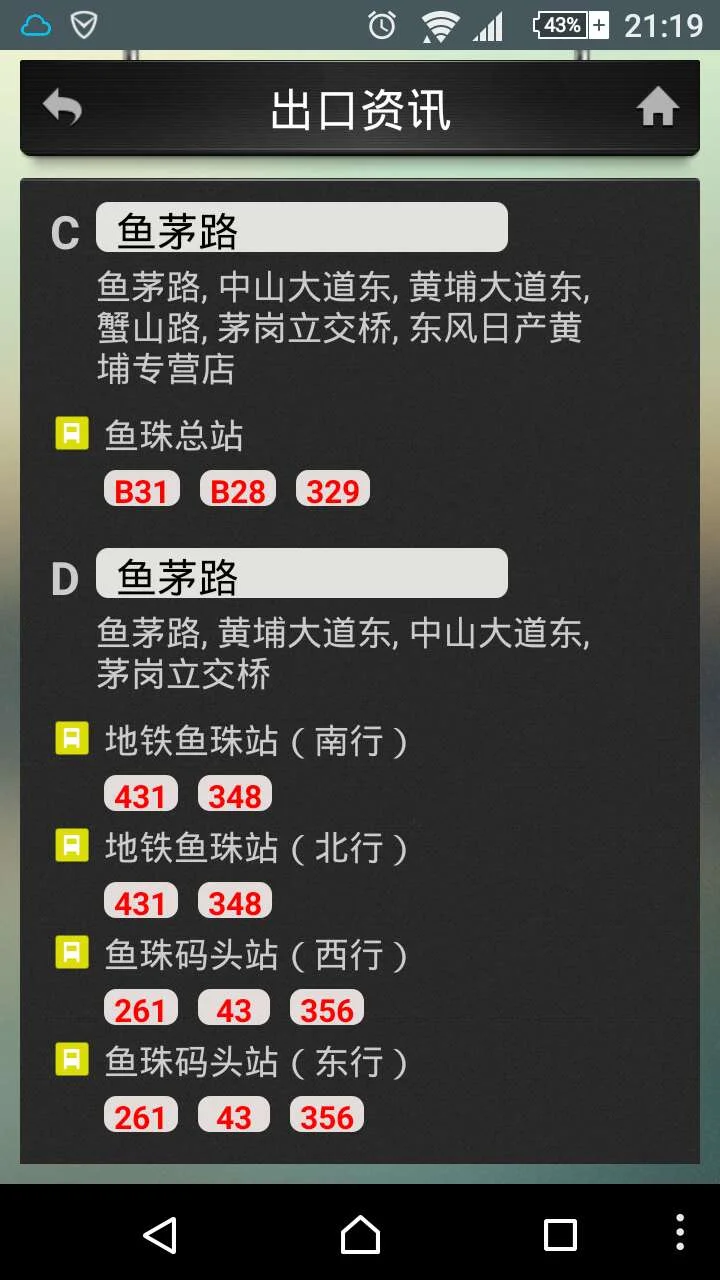Tap the cloud weather icon in status bar
Screen dimensions: 720x1280
point(35,22)
